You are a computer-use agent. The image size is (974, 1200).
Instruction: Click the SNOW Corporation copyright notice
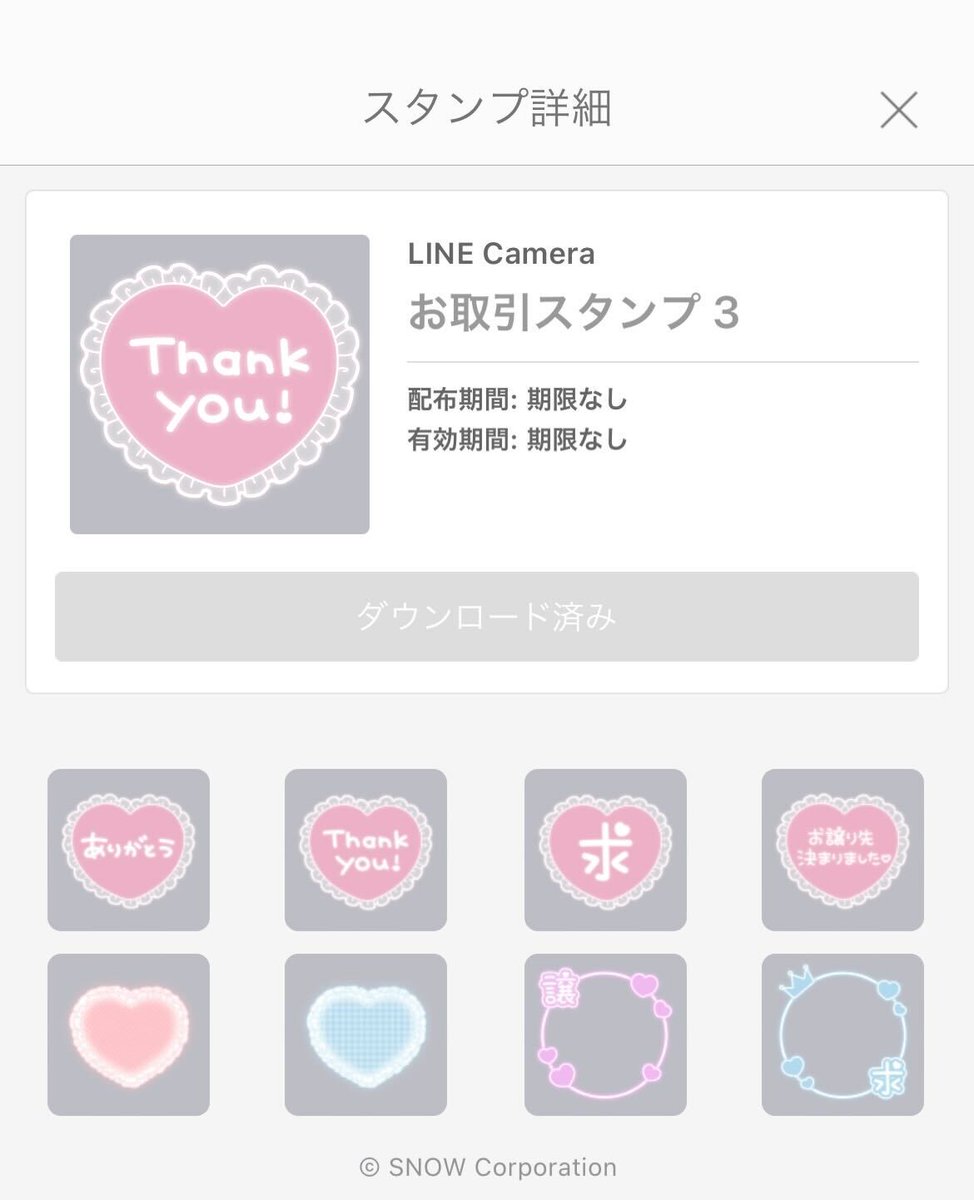487,1166
